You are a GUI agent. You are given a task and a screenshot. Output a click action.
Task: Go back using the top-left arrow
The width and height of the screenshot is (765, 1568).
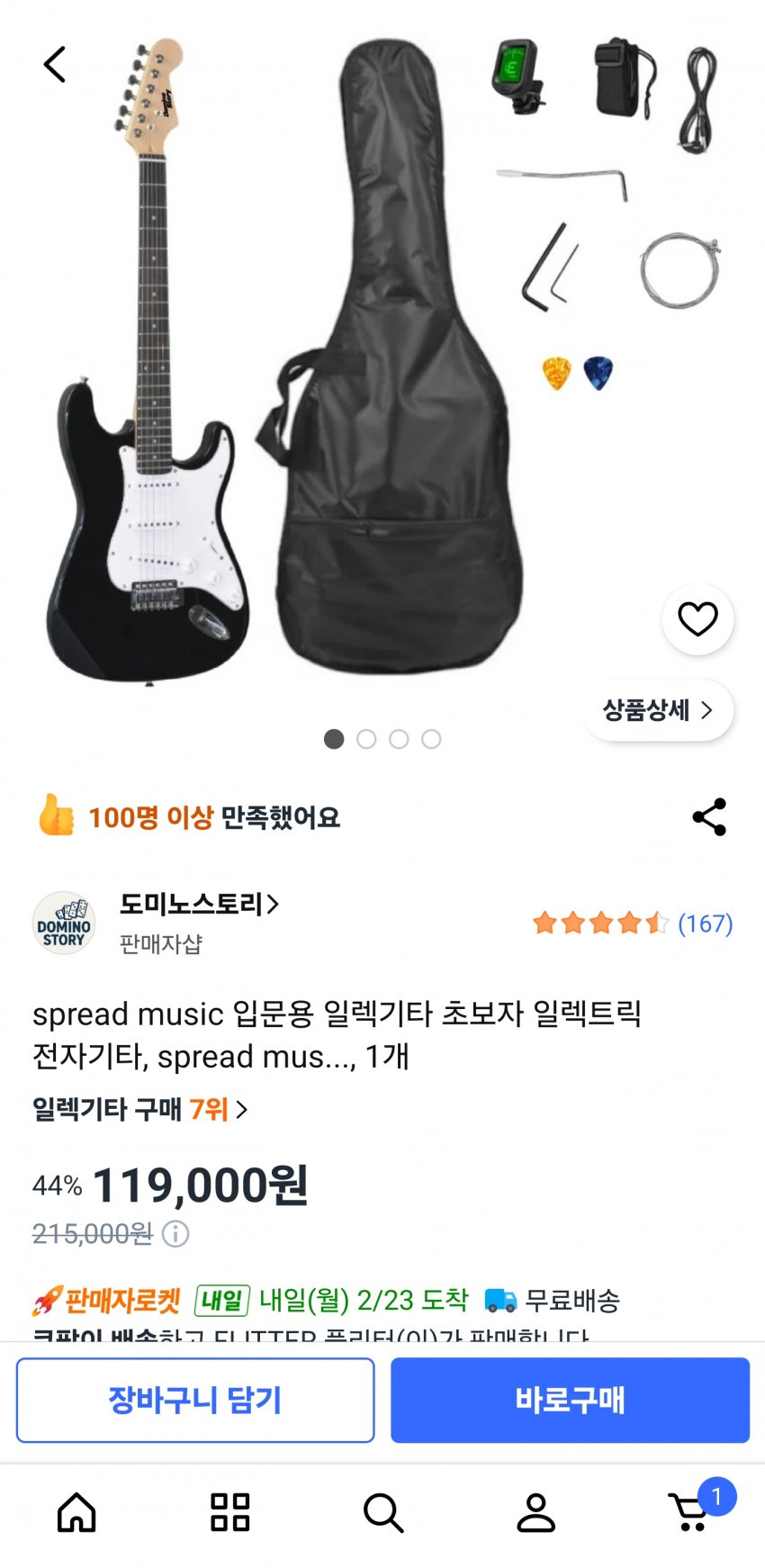tap(55, 65)
